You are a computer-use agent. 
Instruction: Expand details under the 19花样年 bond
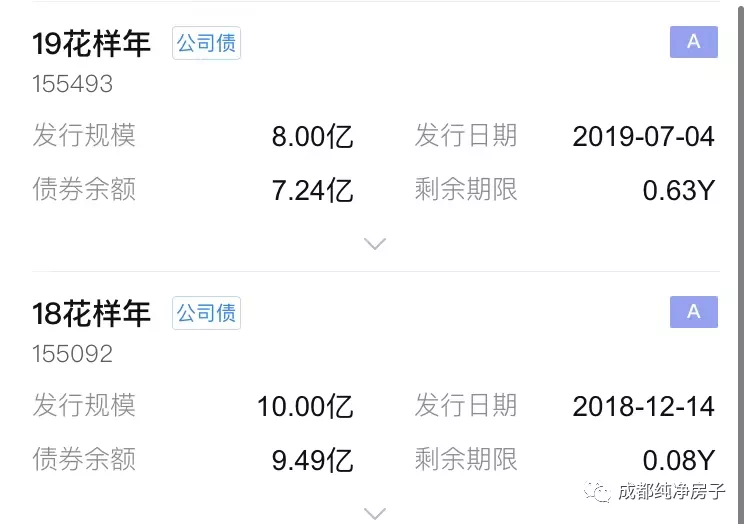point(375,243)
